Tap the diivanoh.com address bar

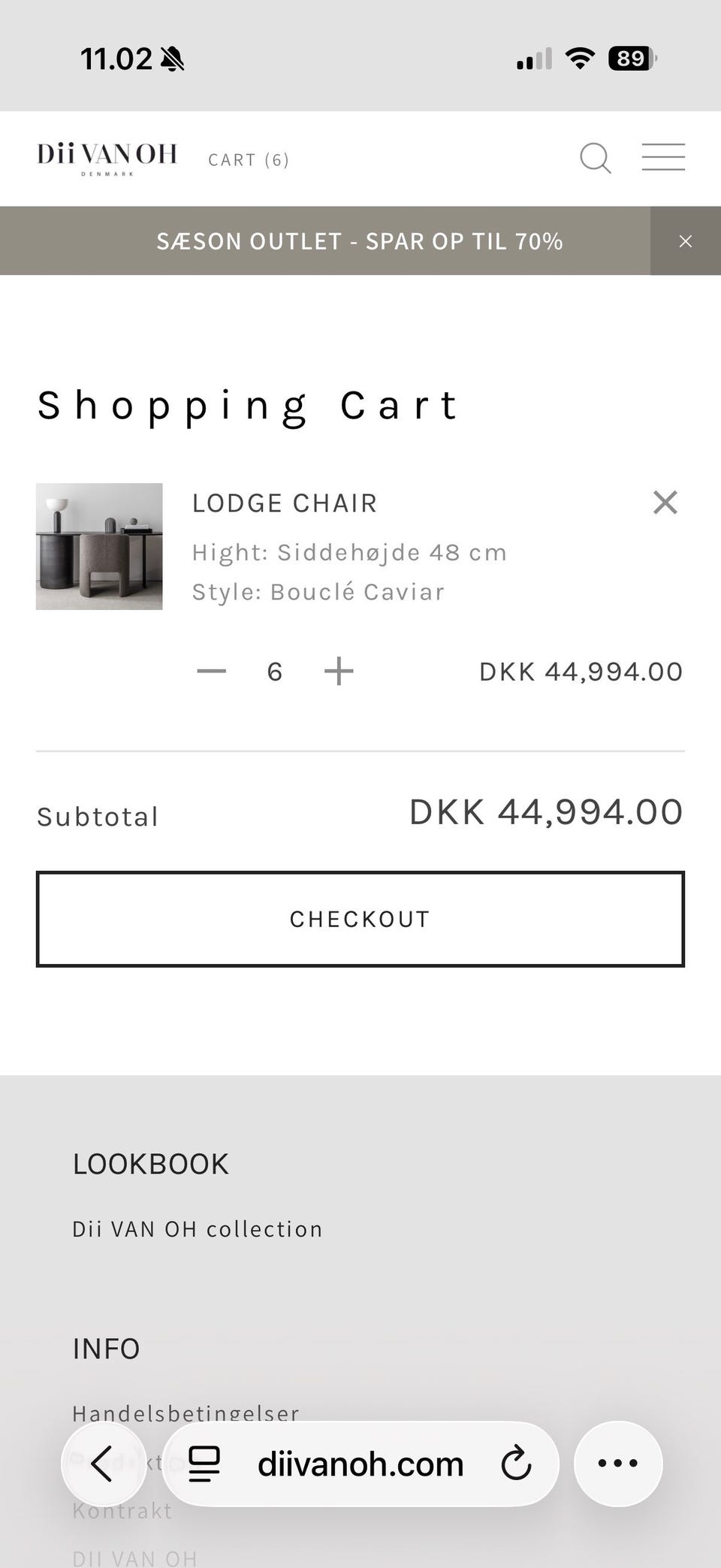[x=360, y=1464]
